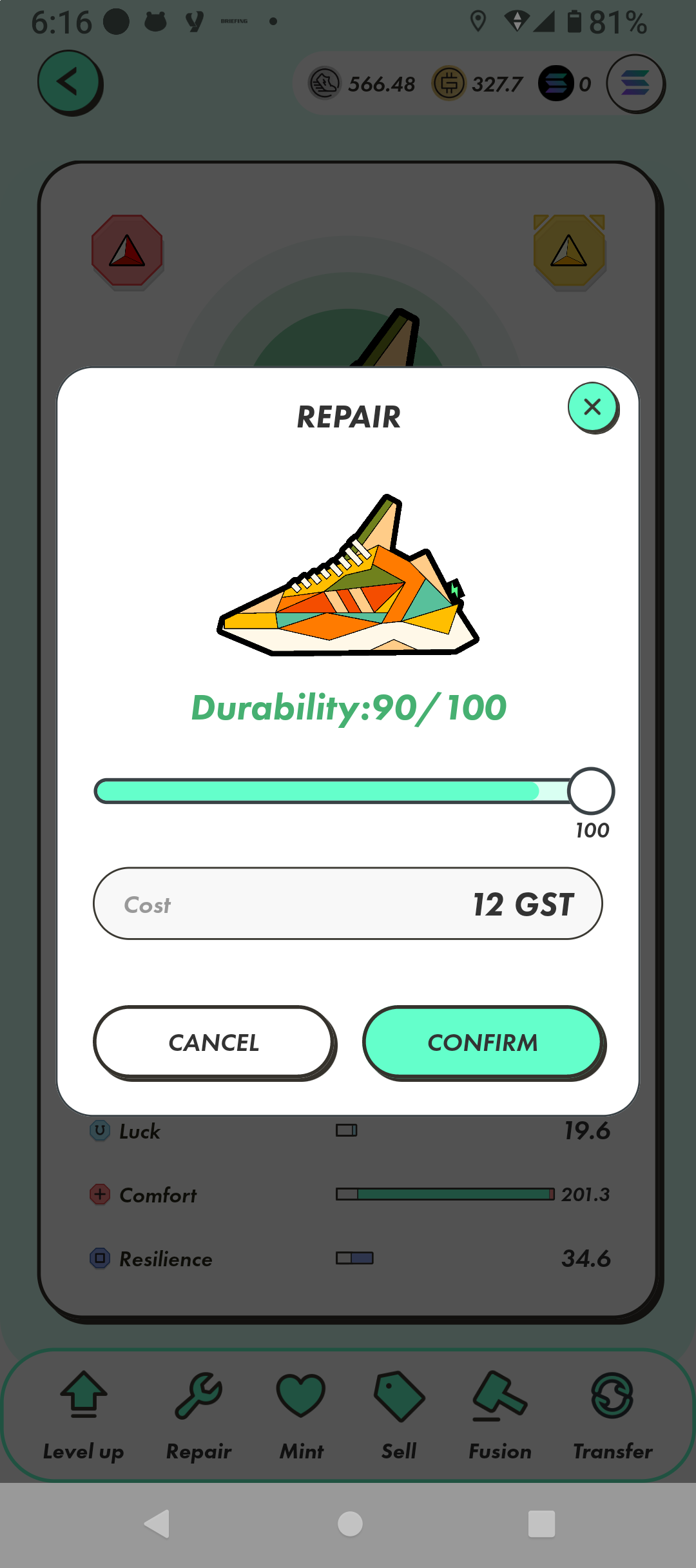This screenshot has width=696, height=1568.
Task: Cancel the repair
Action: tap(213, 1042)
